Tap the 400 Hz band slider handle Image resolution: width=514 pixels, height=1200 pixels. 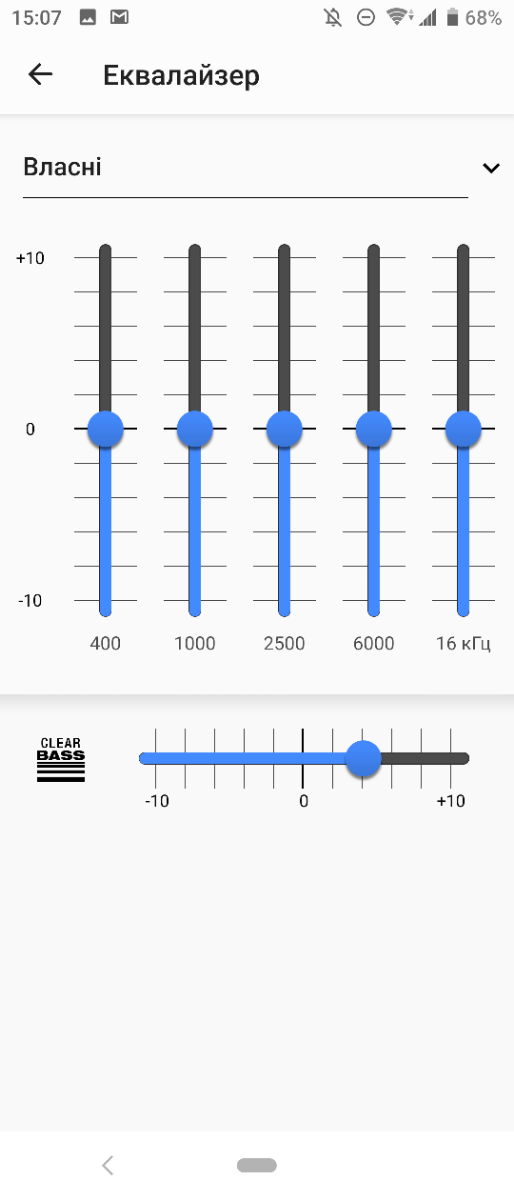(x=105, y=429)
